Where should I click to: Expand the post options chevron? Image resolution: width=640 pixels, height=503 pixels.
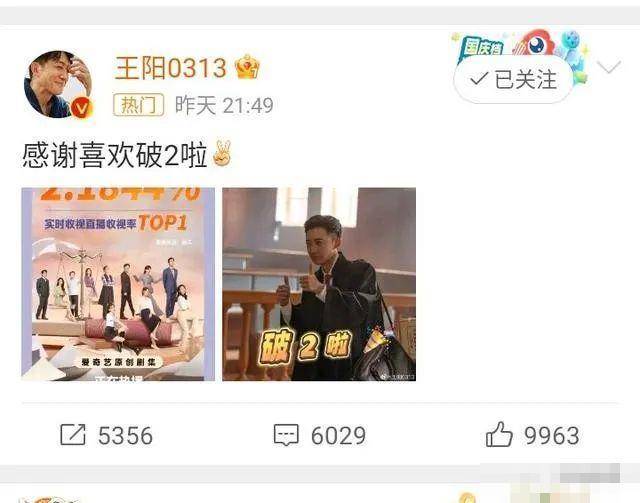[608, 68]
